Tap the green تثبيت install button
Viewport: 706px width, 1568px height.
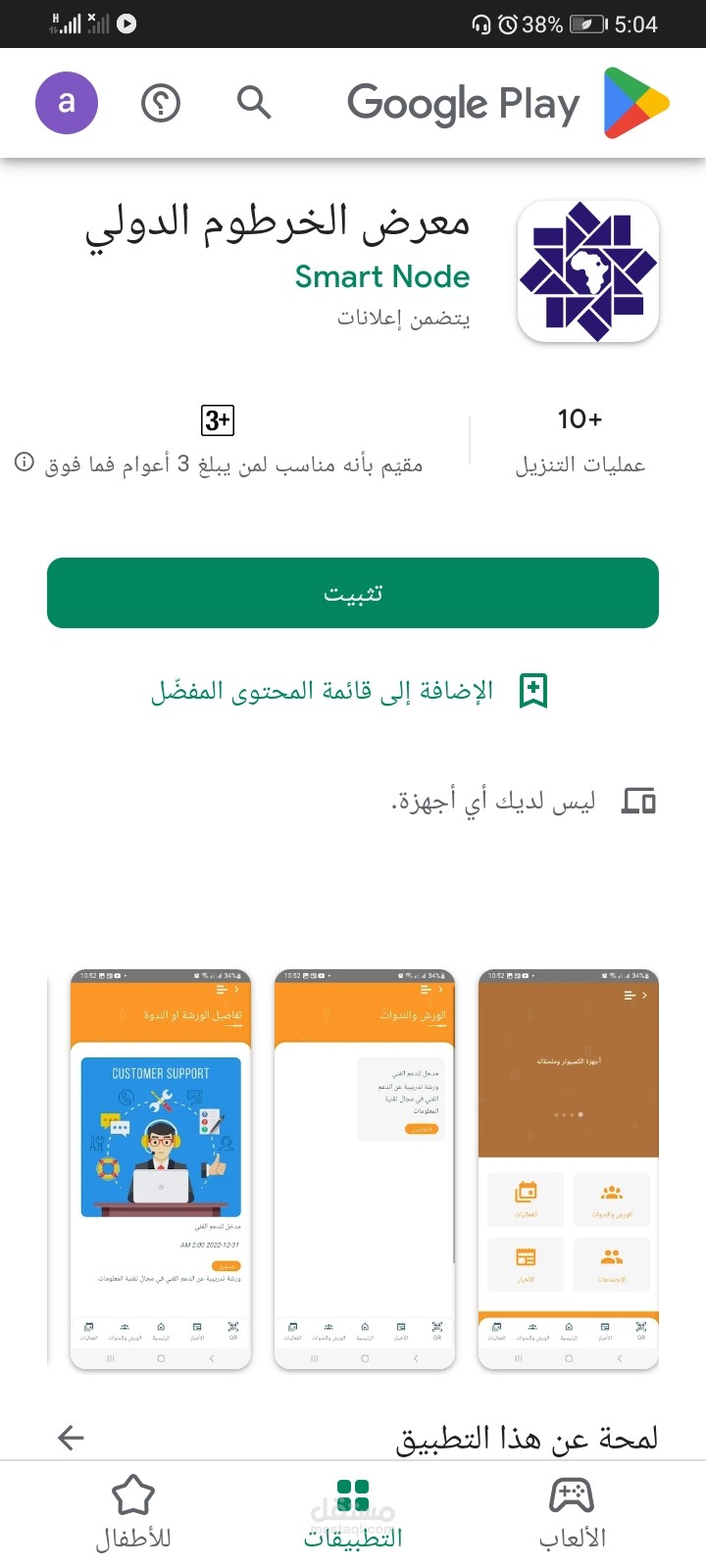pyautogui.click(x=353, y=593)
